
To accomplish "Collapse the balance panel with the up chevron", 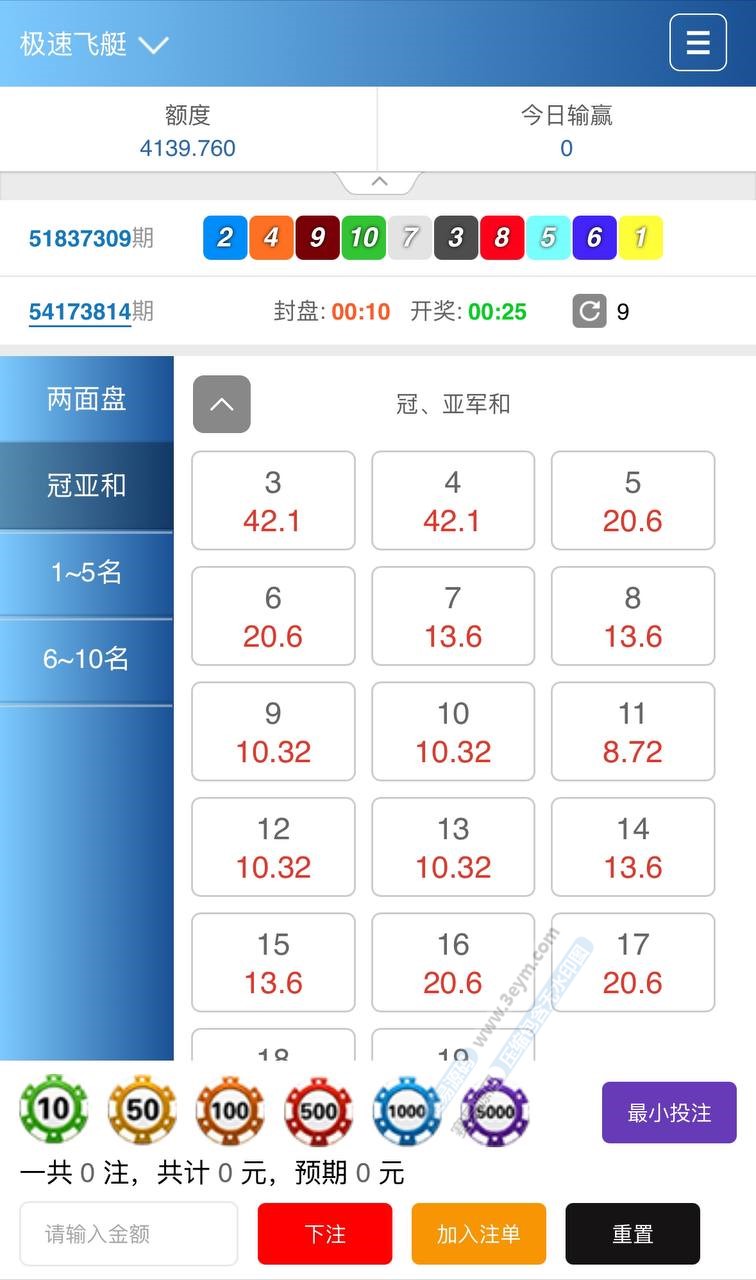I will tap(379, 182).
